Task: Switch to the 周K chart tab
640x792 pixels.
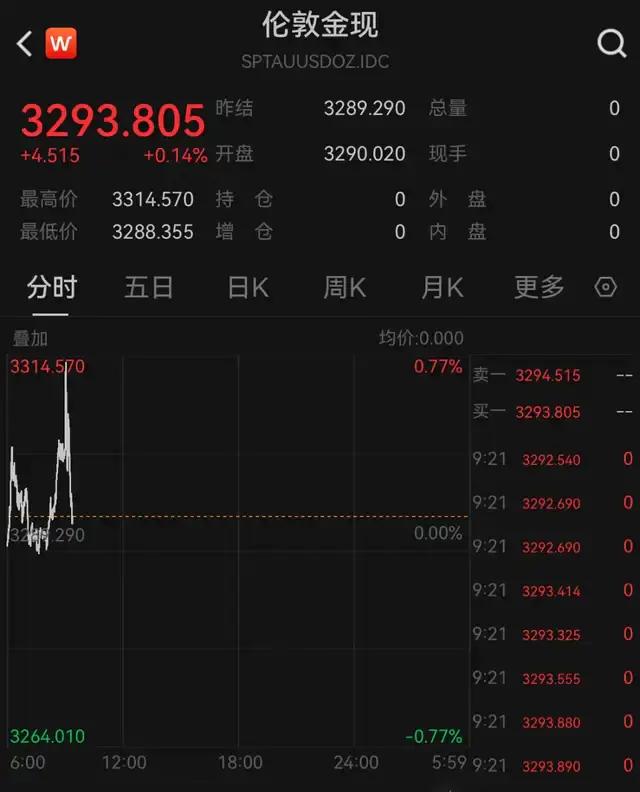Action: point(344,288)
